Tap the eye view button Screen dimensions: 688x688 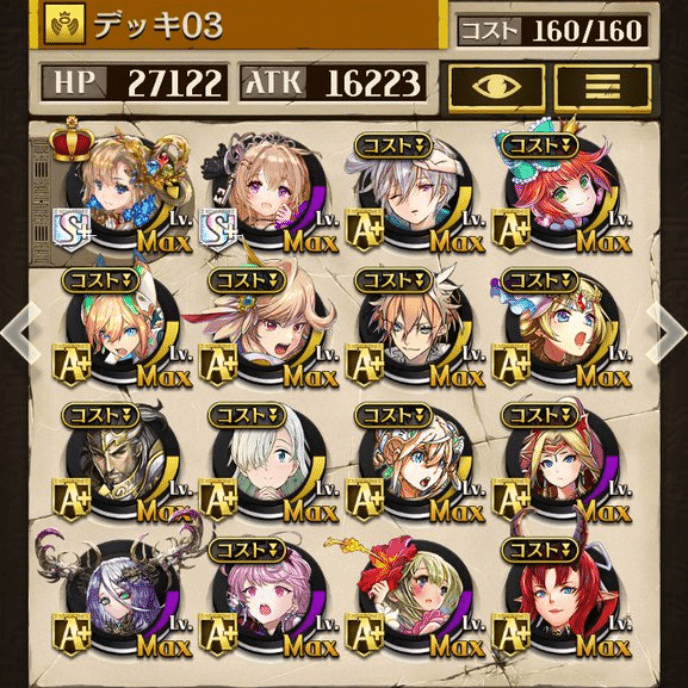[497, 87]
